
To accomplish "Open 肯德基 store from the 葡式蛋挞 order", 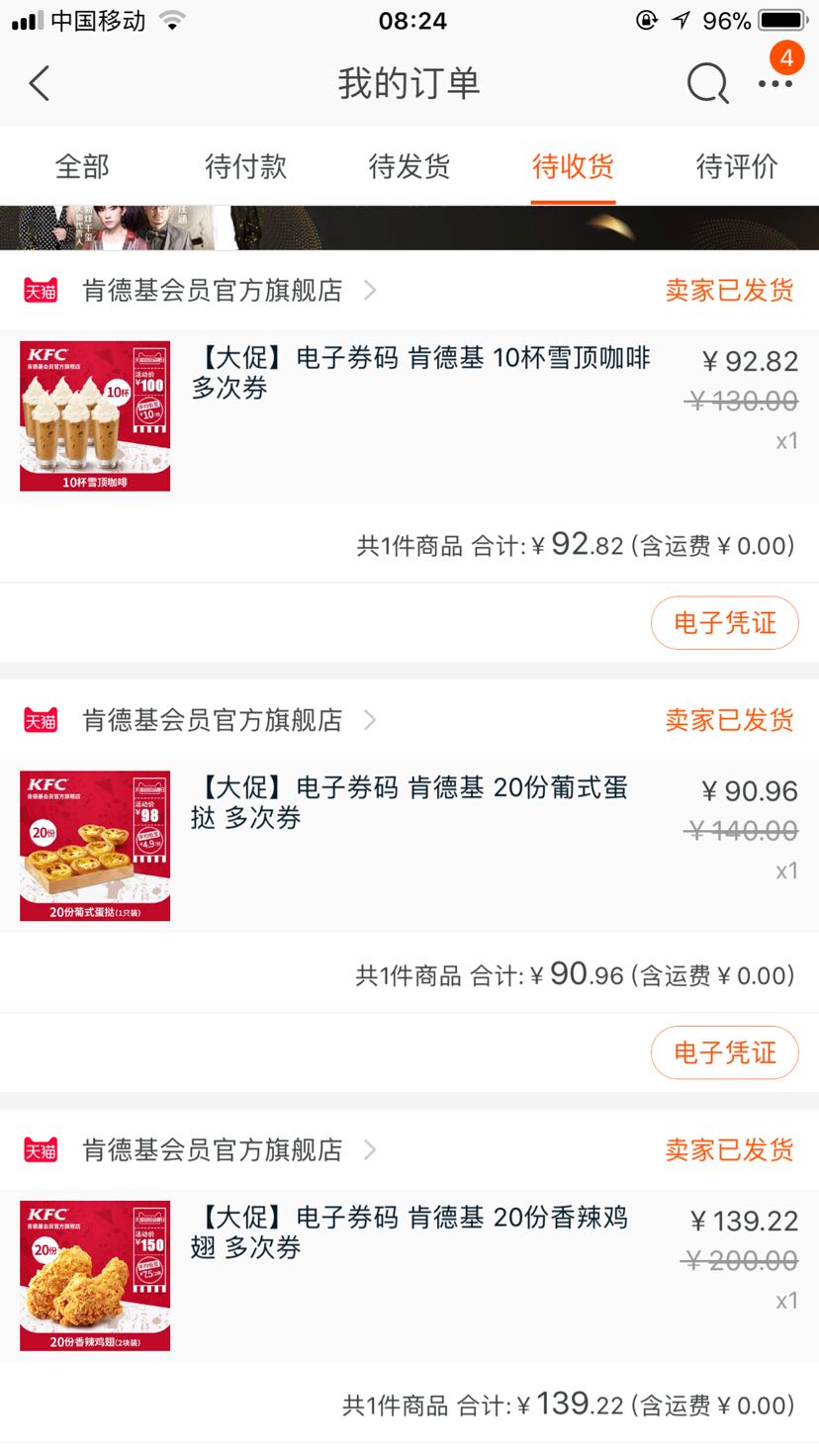I will (x=213, y=720).
